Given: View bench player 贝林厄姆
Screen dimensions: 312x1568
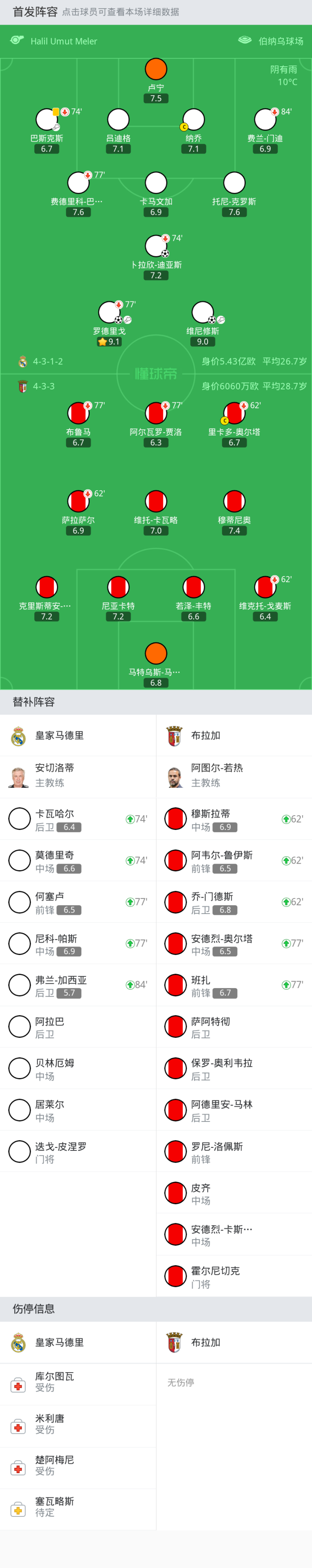Looking at the screenshot, I should [x=78, y=1068].
